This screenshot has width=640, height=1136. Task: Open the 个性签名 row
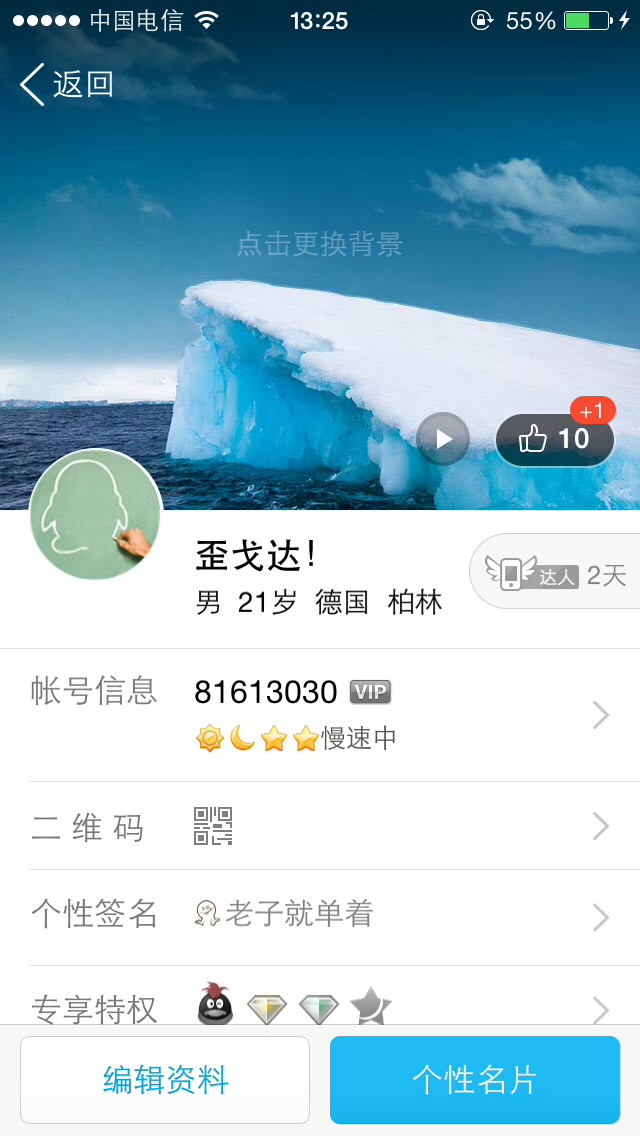(320, 917)
